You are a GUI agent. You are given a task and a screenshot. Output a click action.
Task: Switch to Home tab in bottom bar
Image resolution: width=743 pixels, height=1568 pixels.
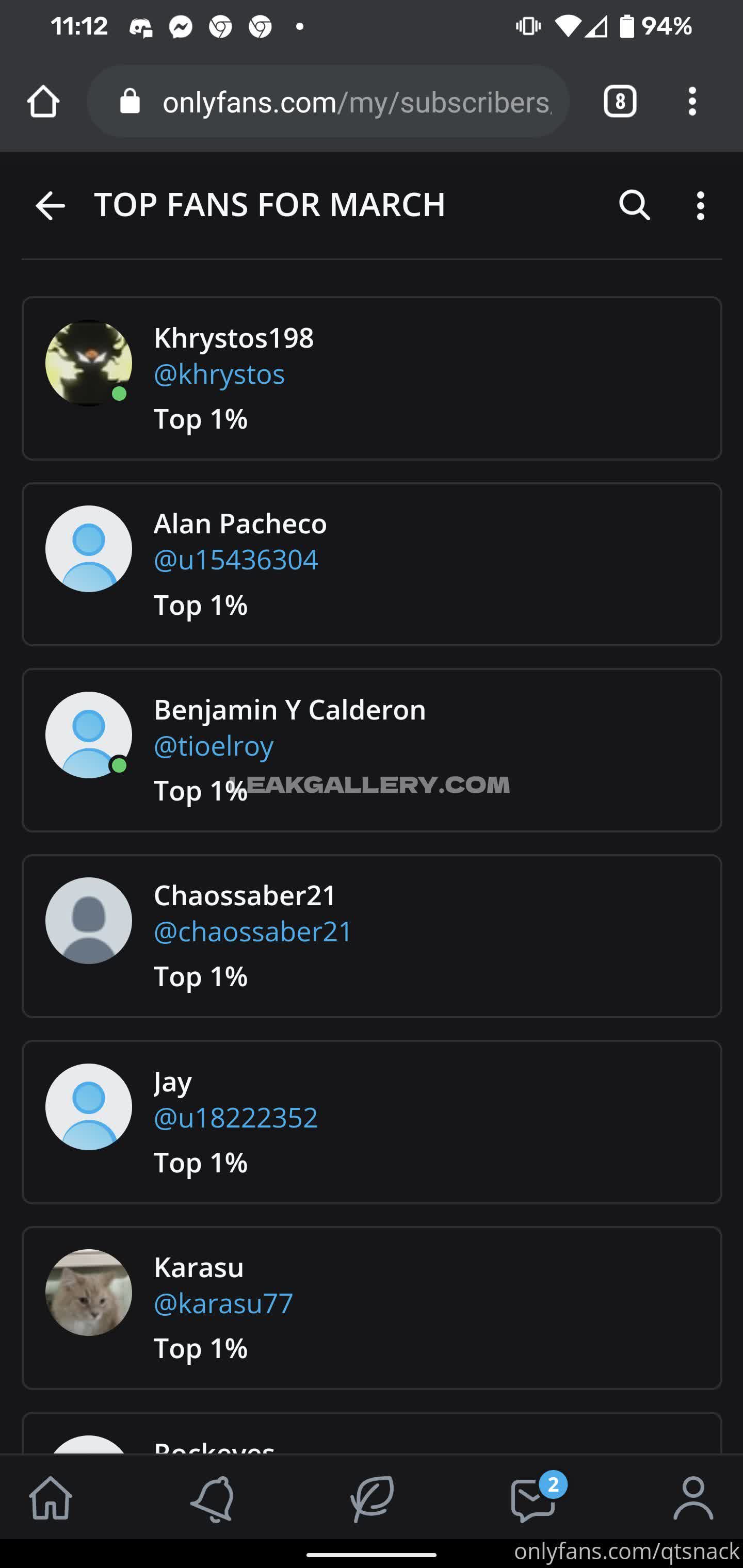(51, 1498)
